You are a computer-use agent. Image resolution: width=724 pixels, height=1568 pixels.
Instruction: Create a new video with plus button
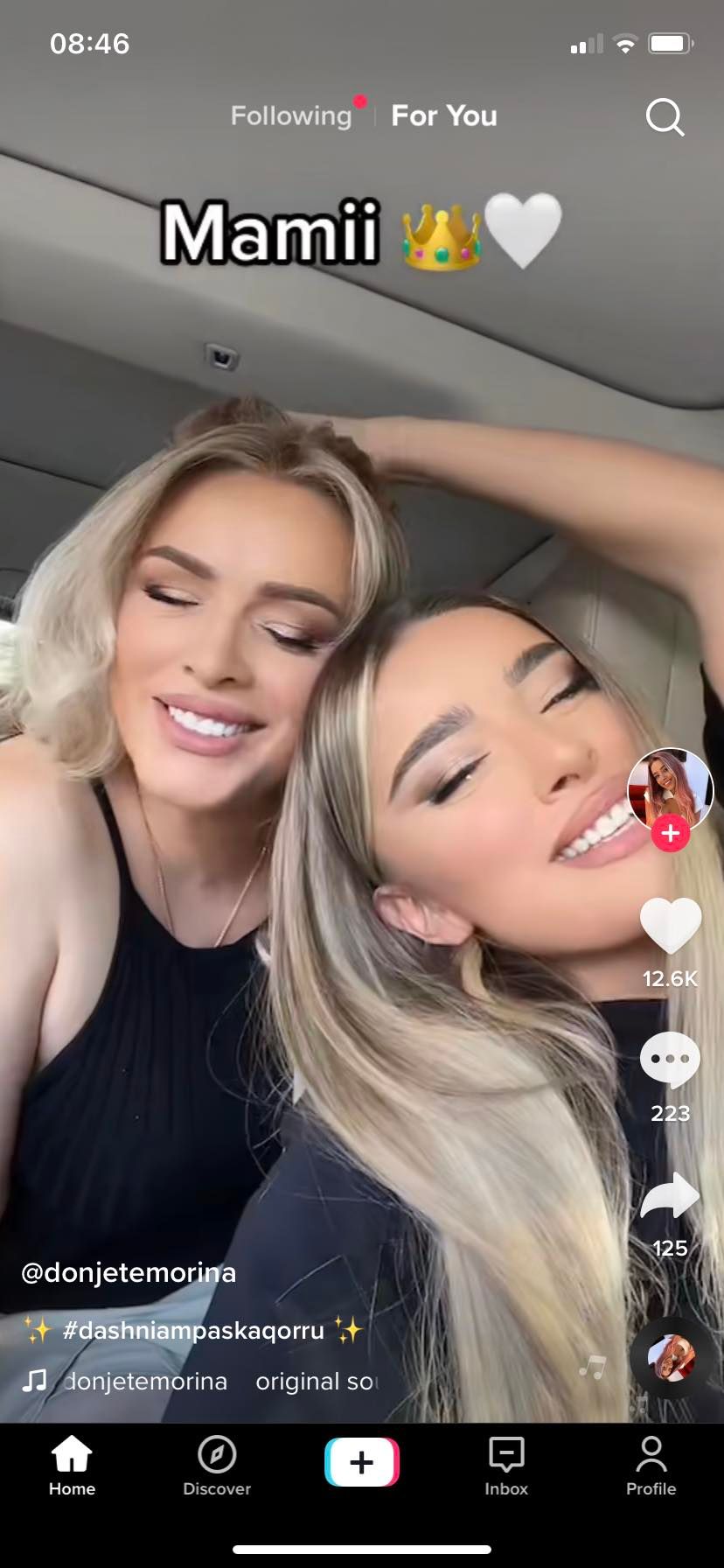click(x=362, y=1462)
